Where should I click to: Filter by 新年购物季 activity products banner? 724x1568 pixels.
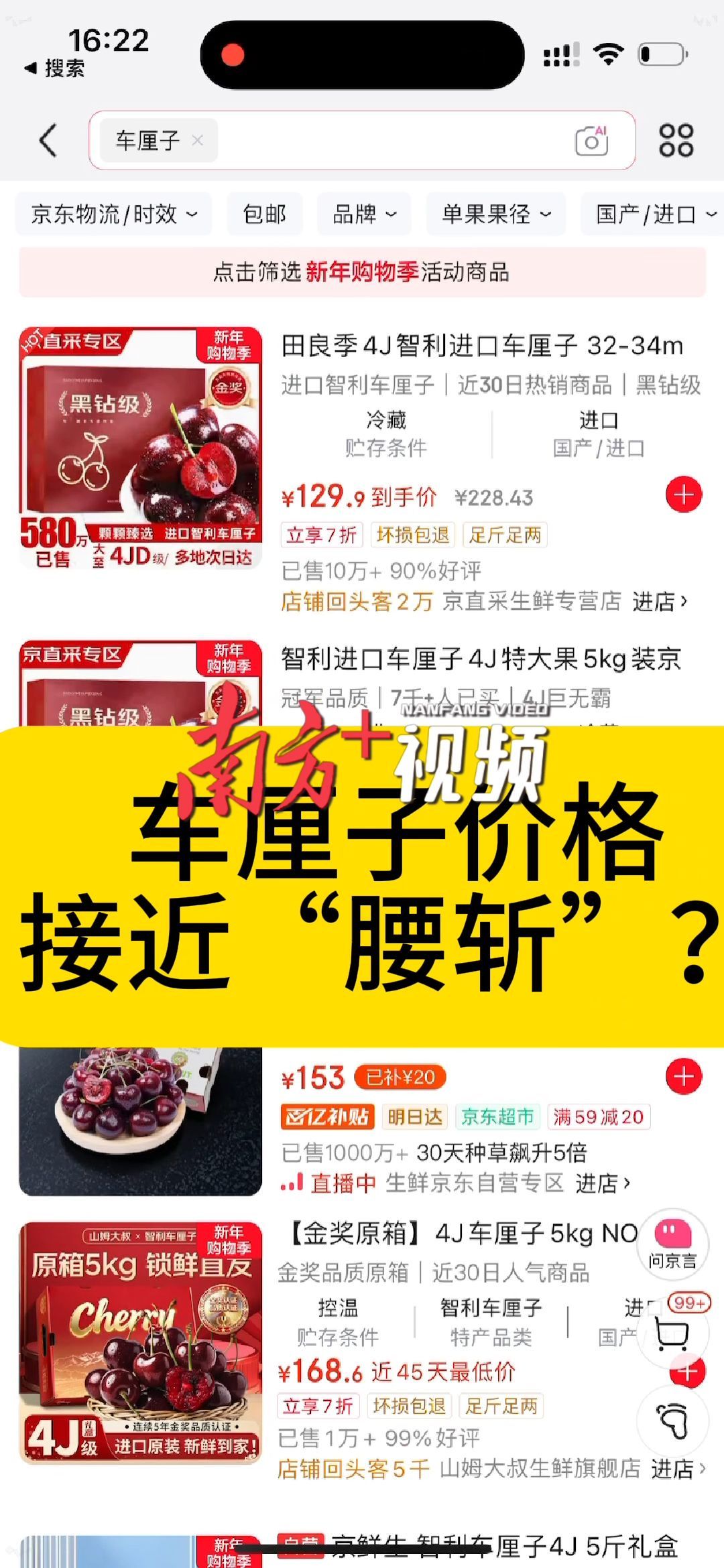[362, 272]
